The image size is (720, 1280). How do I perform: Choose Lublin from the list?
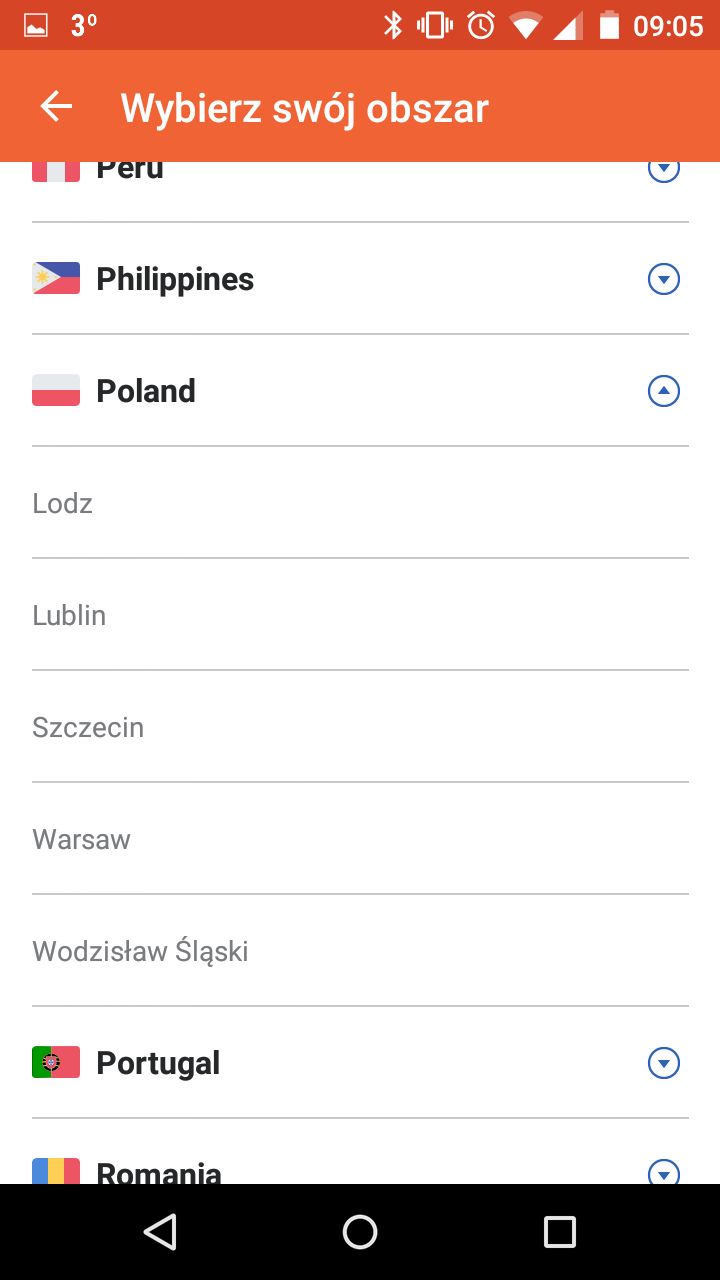[360, 615]
